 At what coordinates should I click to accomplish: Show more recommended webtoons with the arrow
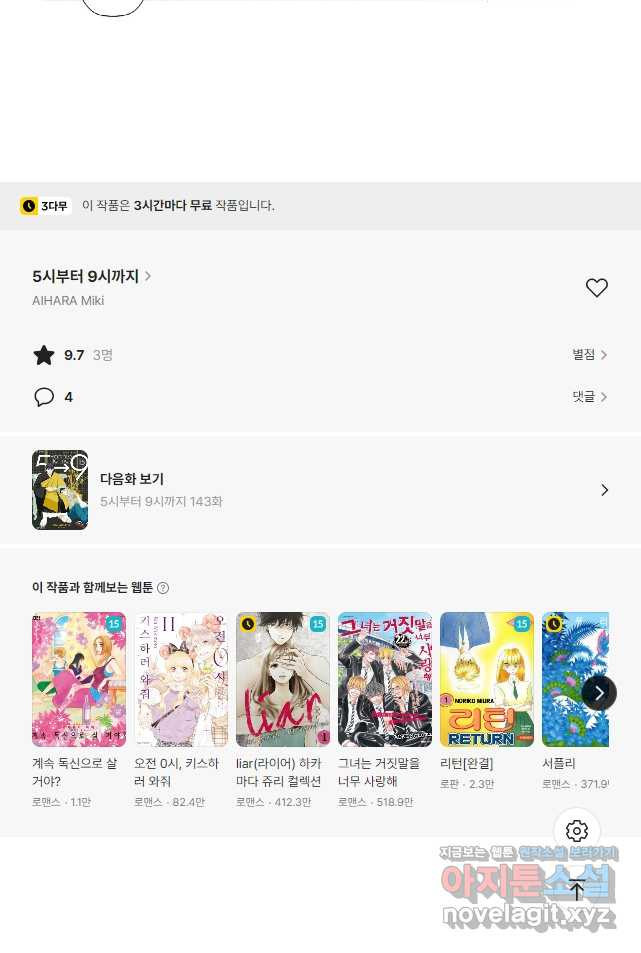(599, 692)
